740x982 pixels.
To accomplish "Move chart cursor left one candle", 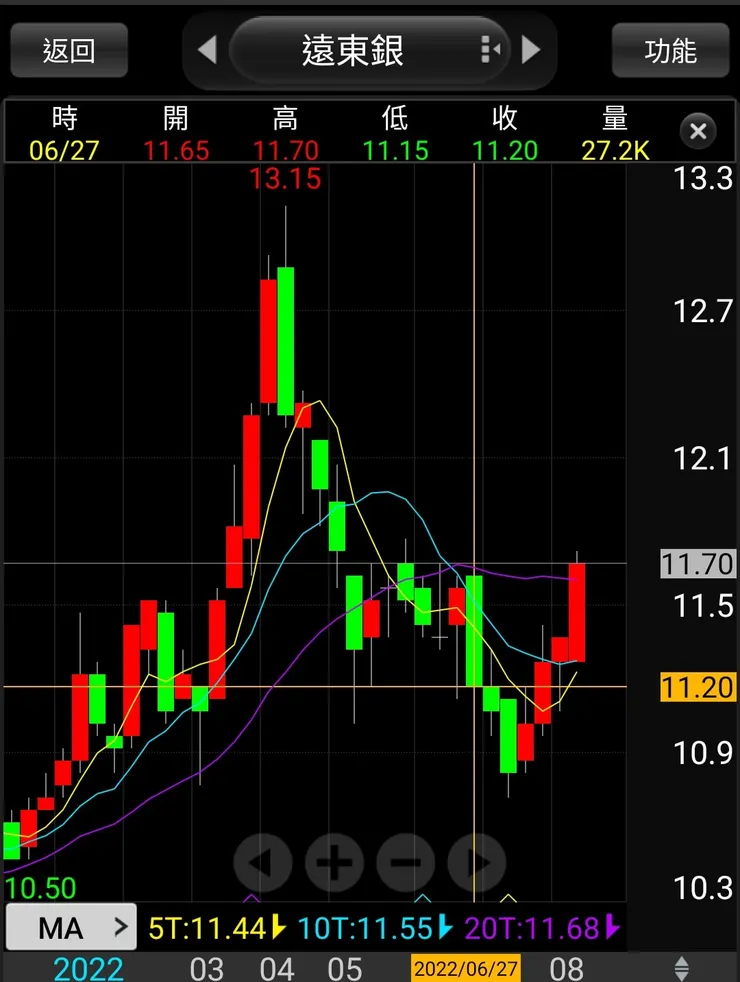I will (x=262, y=861).
